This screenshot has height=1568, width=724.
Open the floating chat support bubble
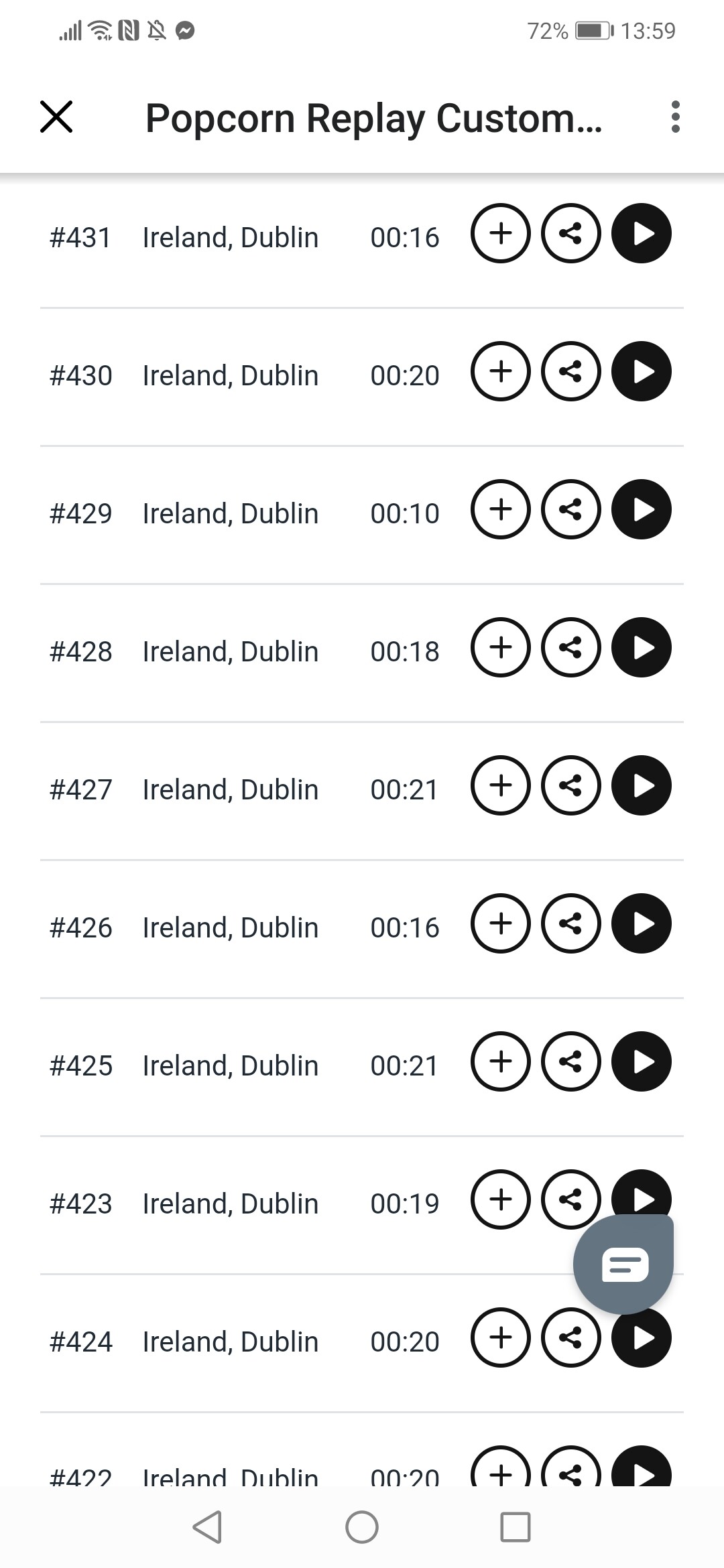(x=624, y=1264)
